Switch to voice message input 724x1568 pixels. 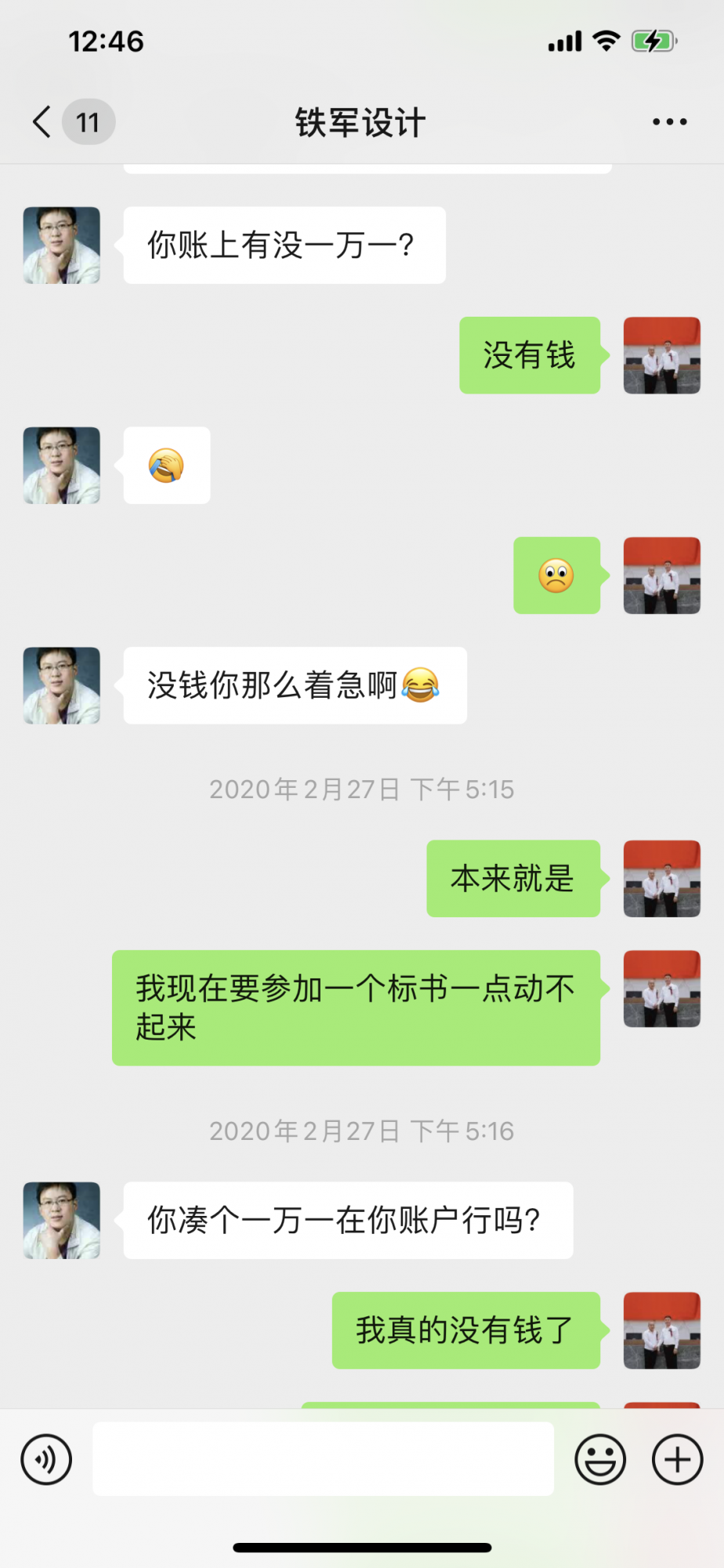pos(46,1460)
